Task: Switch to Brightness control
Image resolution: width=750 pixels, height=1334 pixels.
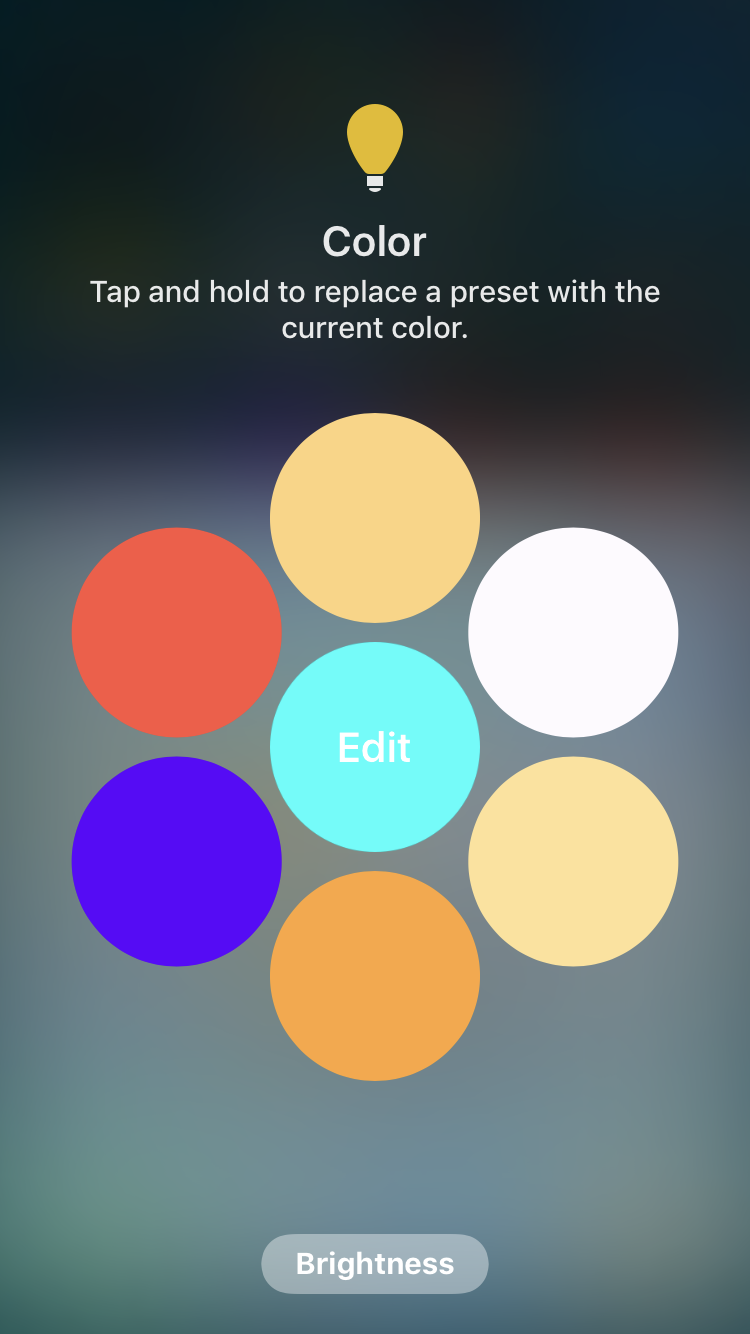Action: 375,1264
